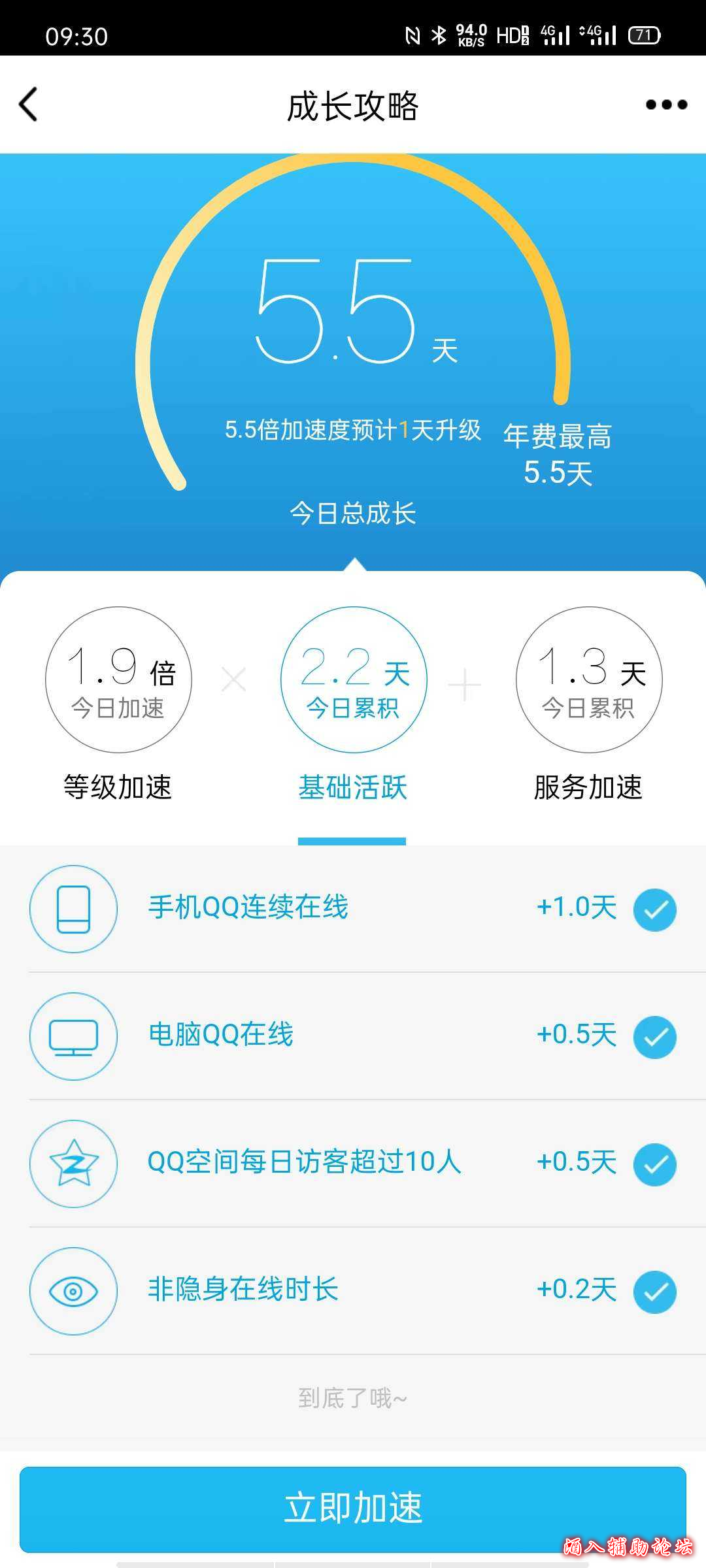The width and height of the screenshot is (706, 1568).
Task: Open the more options ellipsis menu
Action: coord(665,104)
